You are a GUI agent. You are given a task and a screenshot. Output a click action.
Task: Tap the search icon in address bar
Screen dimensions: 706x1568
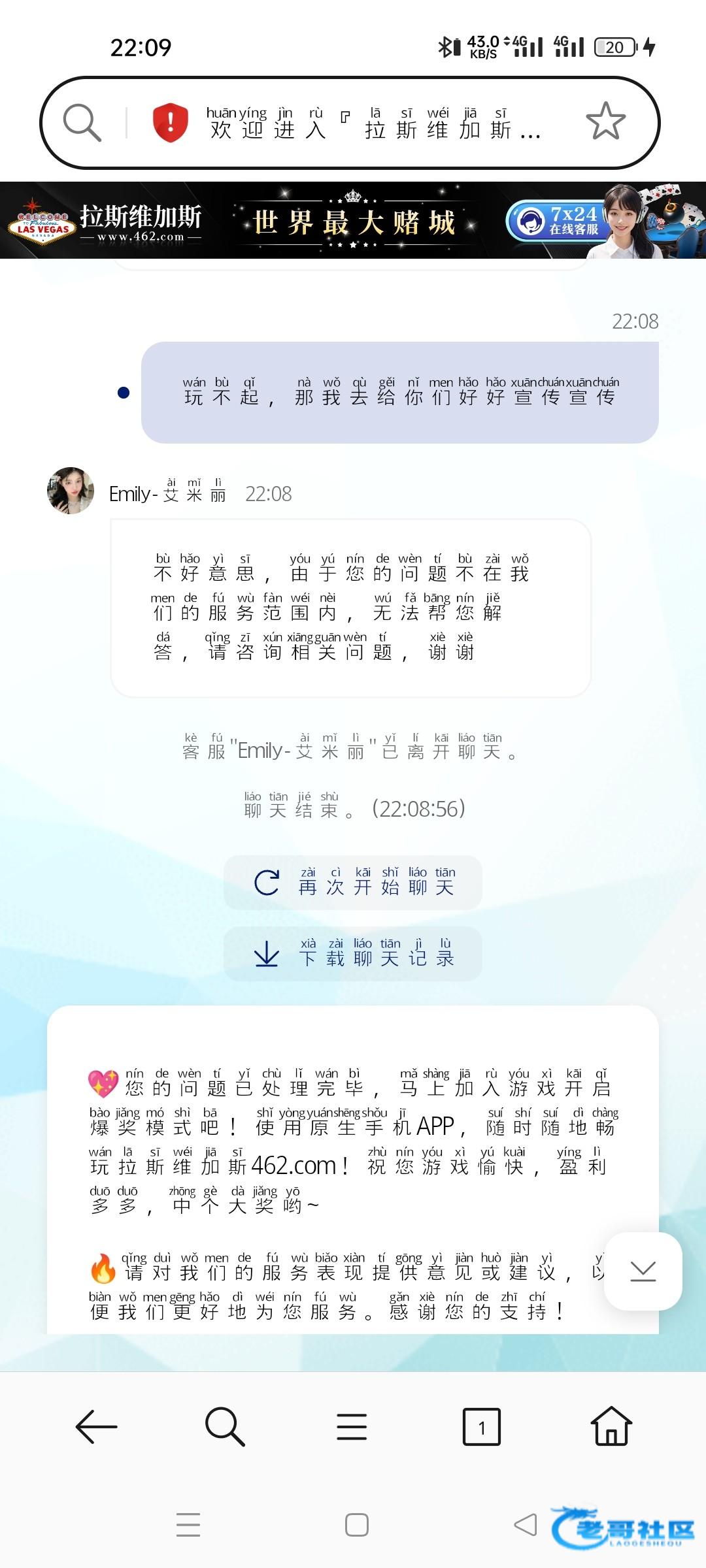pos(82,123)
